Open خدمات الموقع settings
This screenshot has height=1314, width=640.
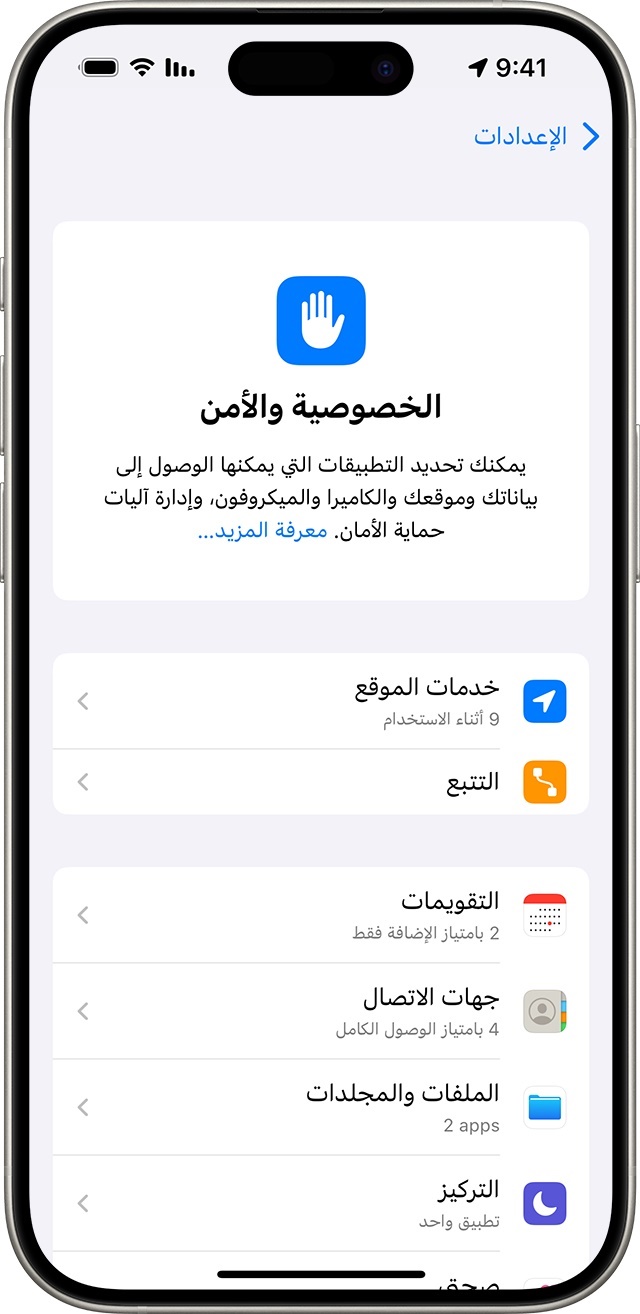(x=320, y=701)
